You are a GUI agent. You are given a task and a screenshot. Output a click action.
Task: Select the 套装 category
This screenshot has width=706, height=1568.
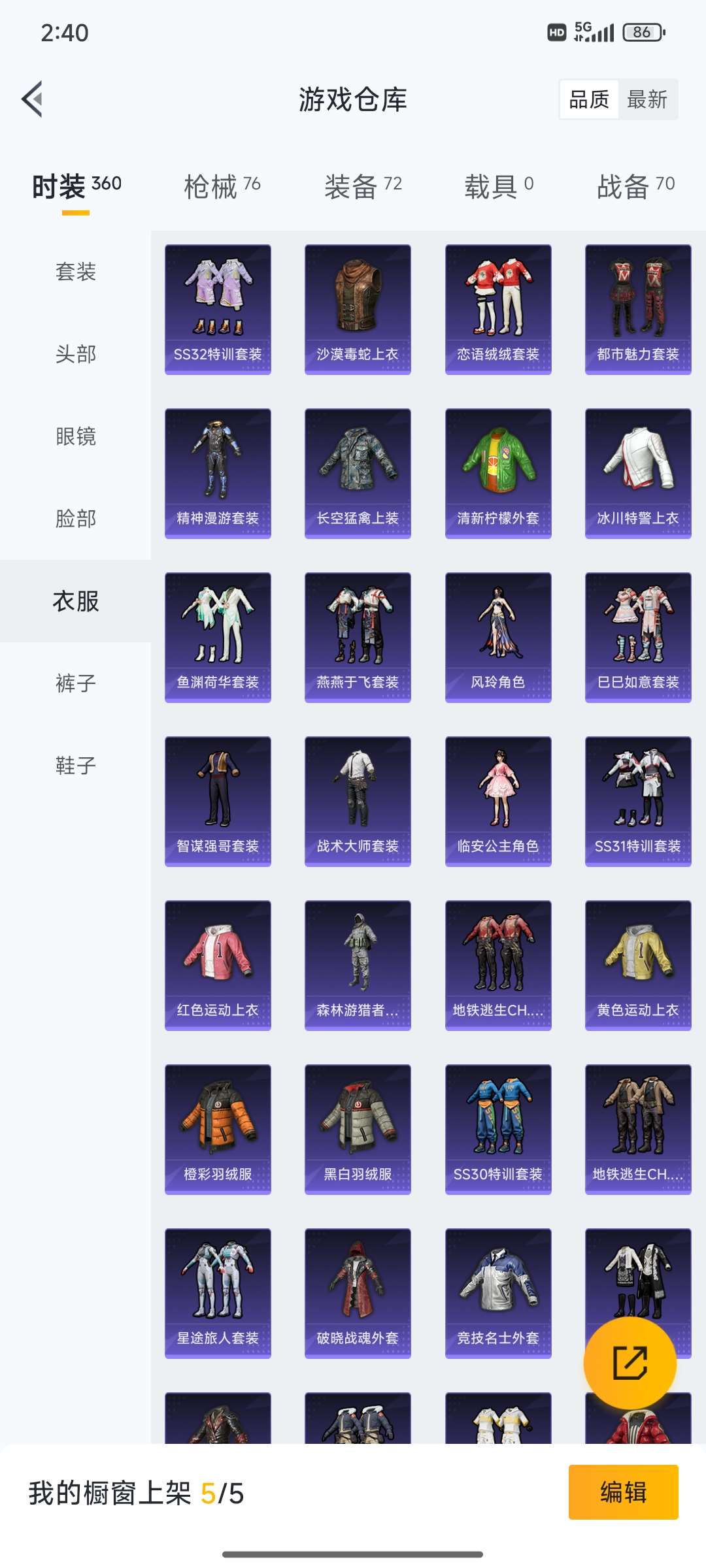click(x=76, y=272)
